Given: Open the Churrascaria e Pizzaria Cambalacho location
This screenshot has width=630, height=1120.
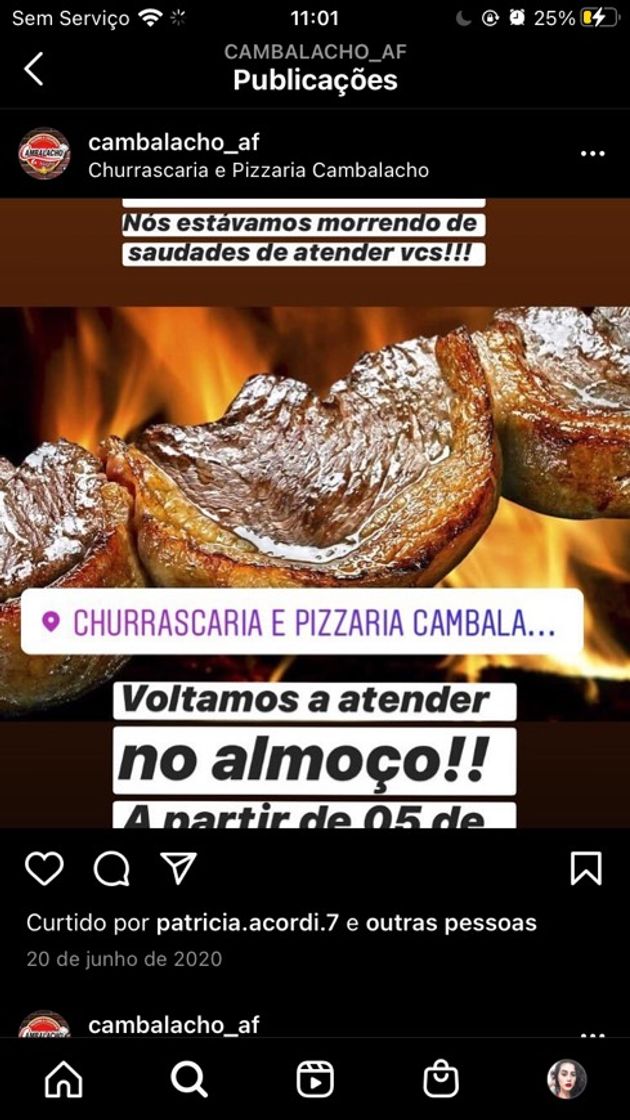Looking at the screenshot, I should pos(258,170).
